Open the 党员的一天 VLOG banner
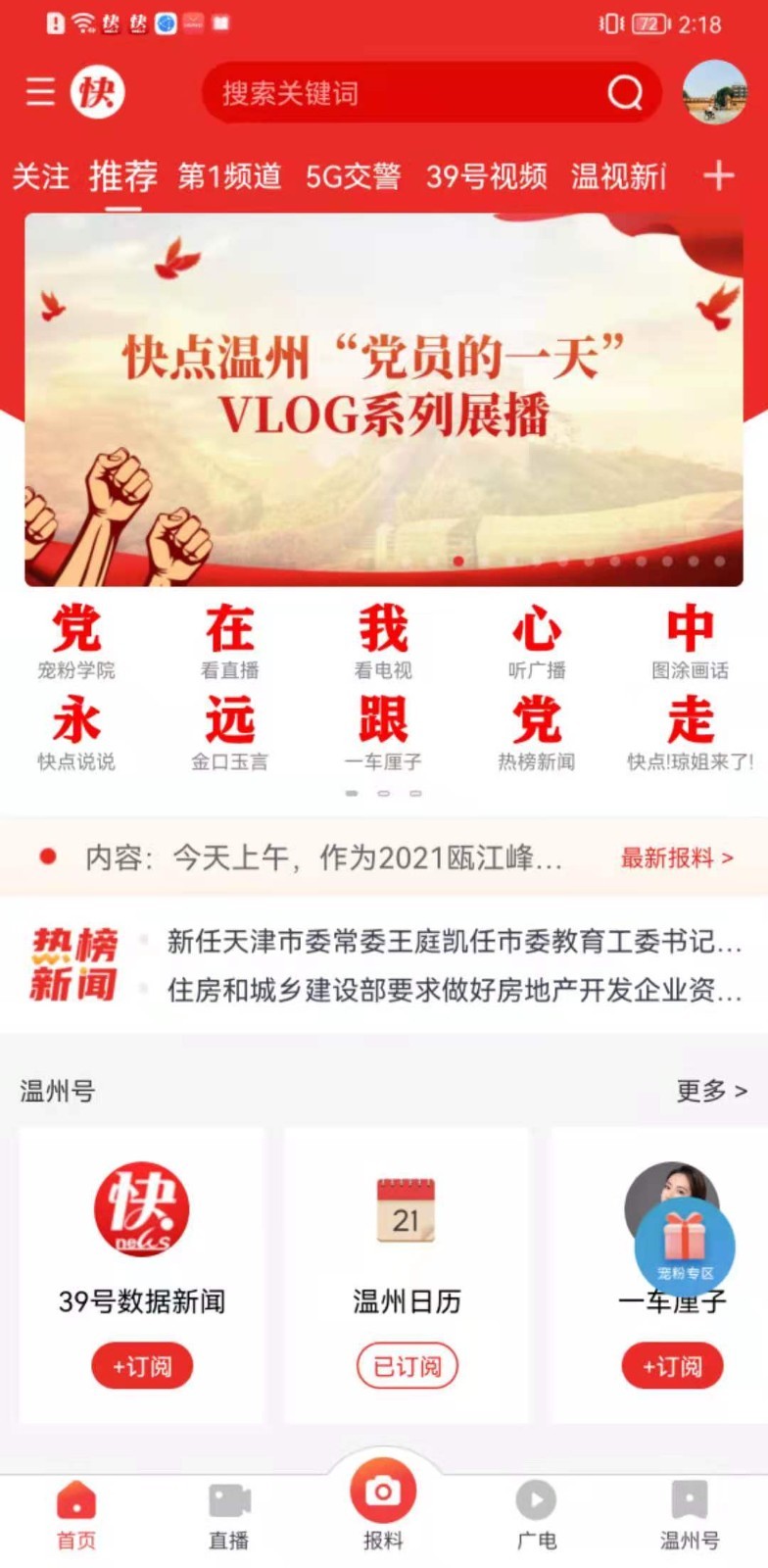The width and height of the screenshot is (768, 1568). pyautogui.click(x=383, y=399)
